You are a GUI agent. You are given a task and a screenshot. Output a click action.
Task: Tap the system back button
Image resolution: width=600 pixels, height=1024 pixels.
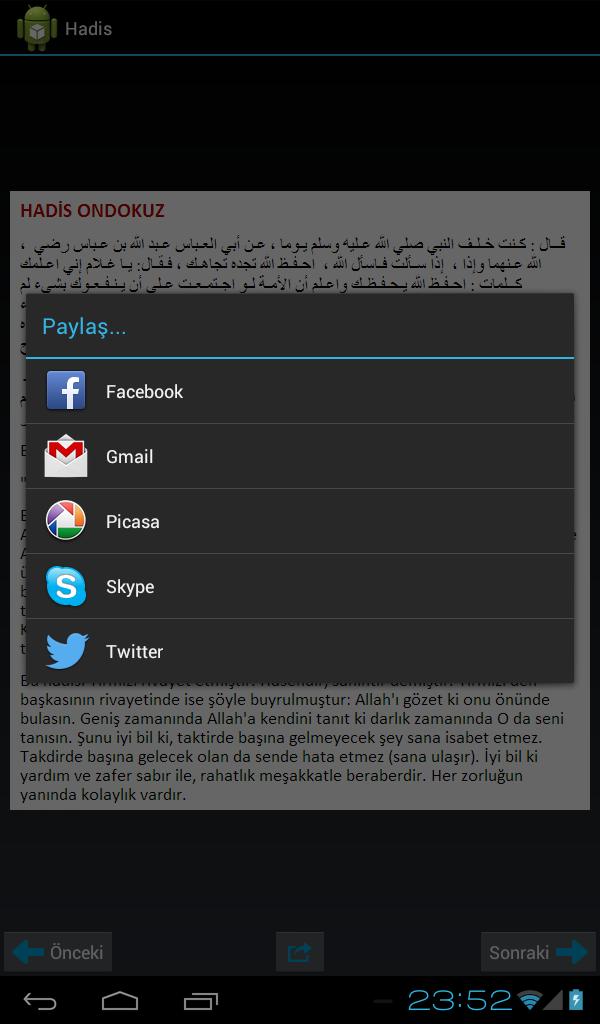click(x=40, y=1000)
